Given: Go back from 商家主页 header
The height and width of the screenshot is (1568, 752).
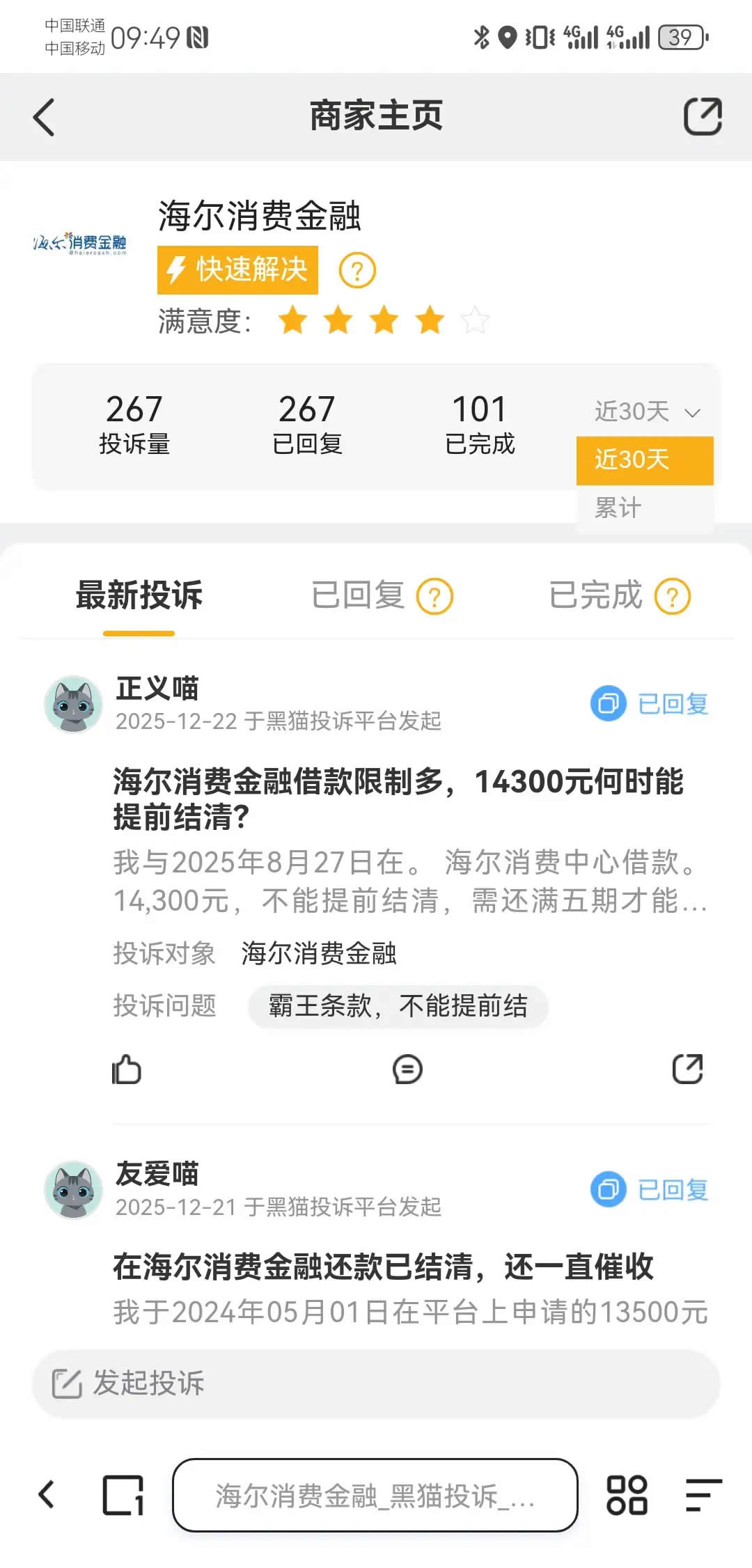Looking at the screenshot, I should (44, 116).
